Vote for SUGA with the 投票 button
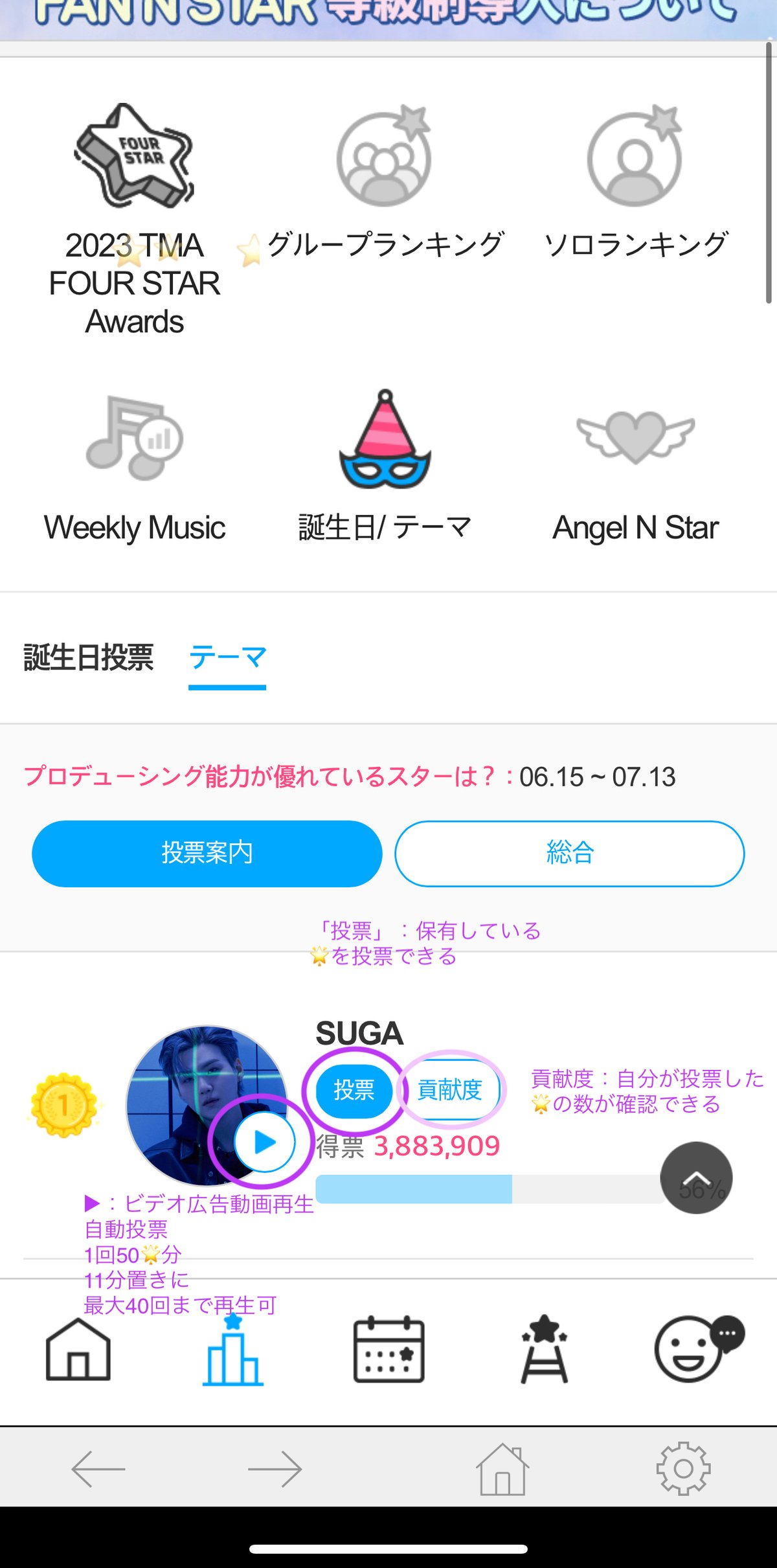The height and width of the screenshot is (1568, 777). pyautogui.click(x=355, y=1090)
